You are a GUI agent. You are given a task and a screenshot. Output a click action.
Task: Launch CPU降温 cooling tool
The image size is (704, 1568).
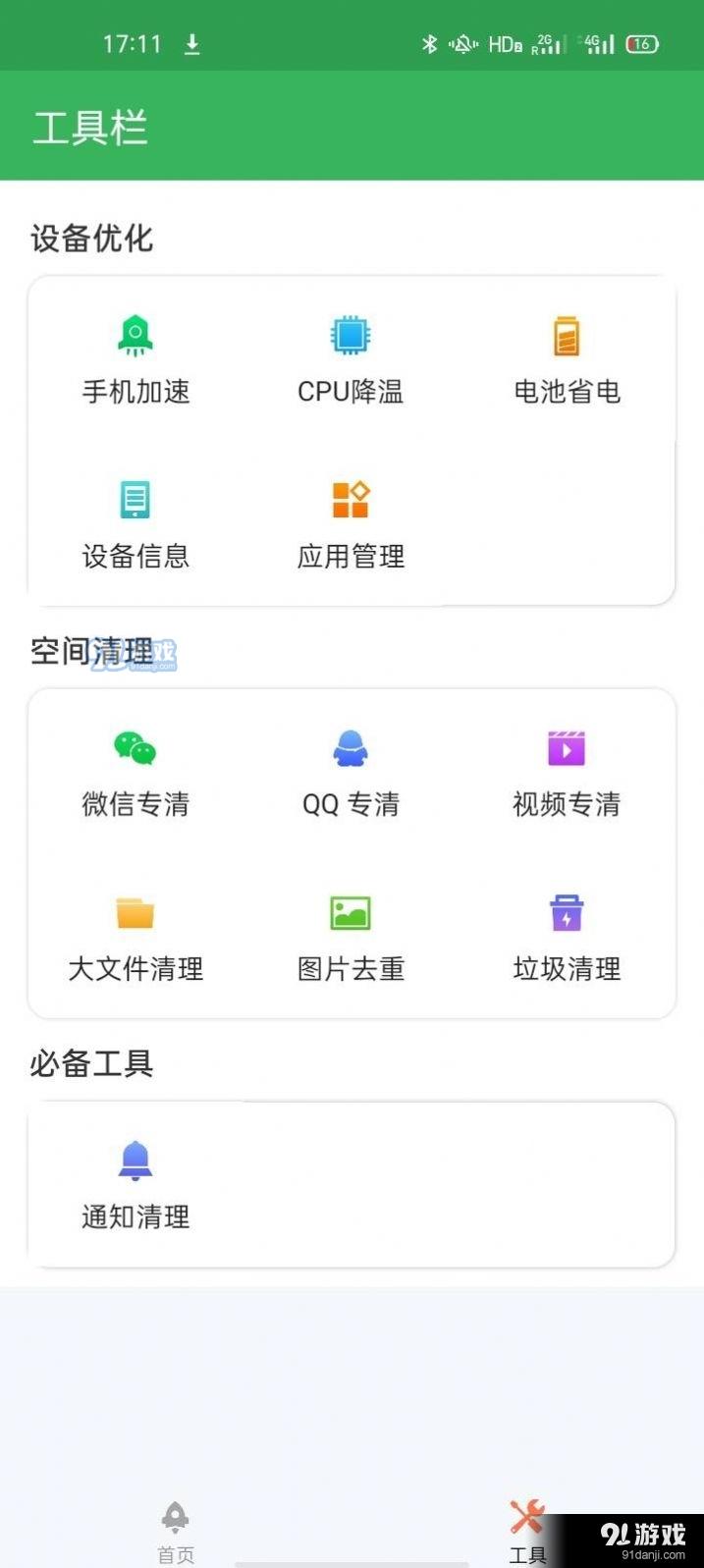tap(351, 359)
